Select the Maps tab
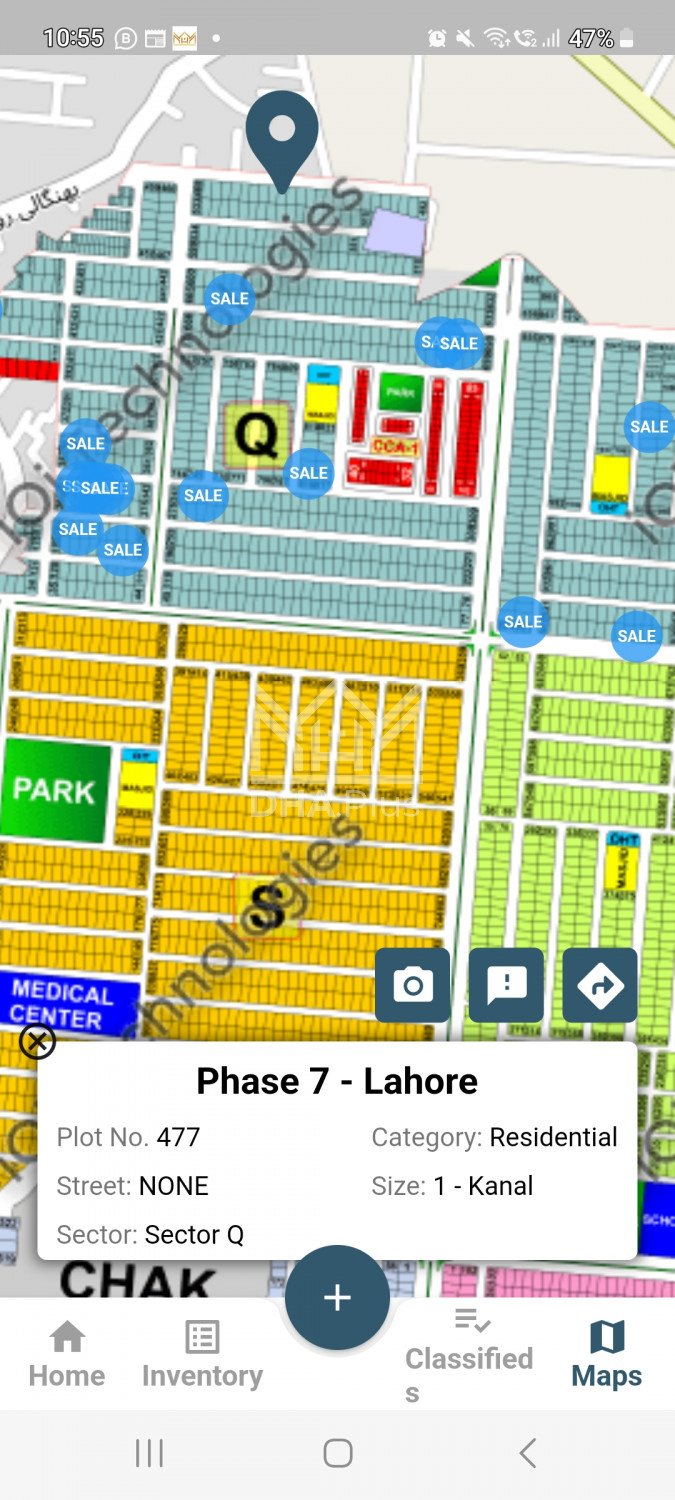675x1500 pixels. (607, 1354)
